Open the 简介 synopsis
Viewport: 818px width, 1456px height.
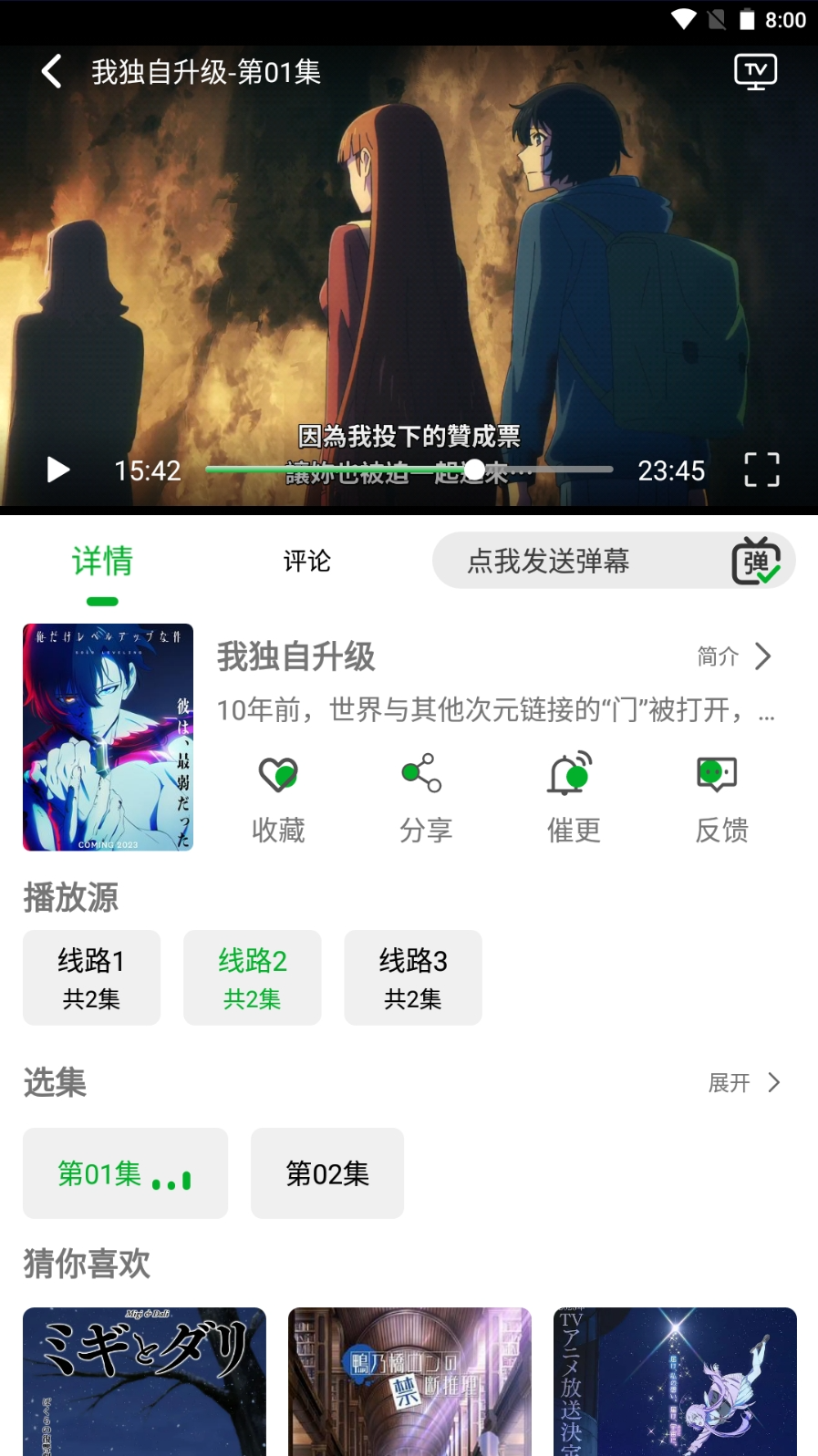tap(734, 656)
